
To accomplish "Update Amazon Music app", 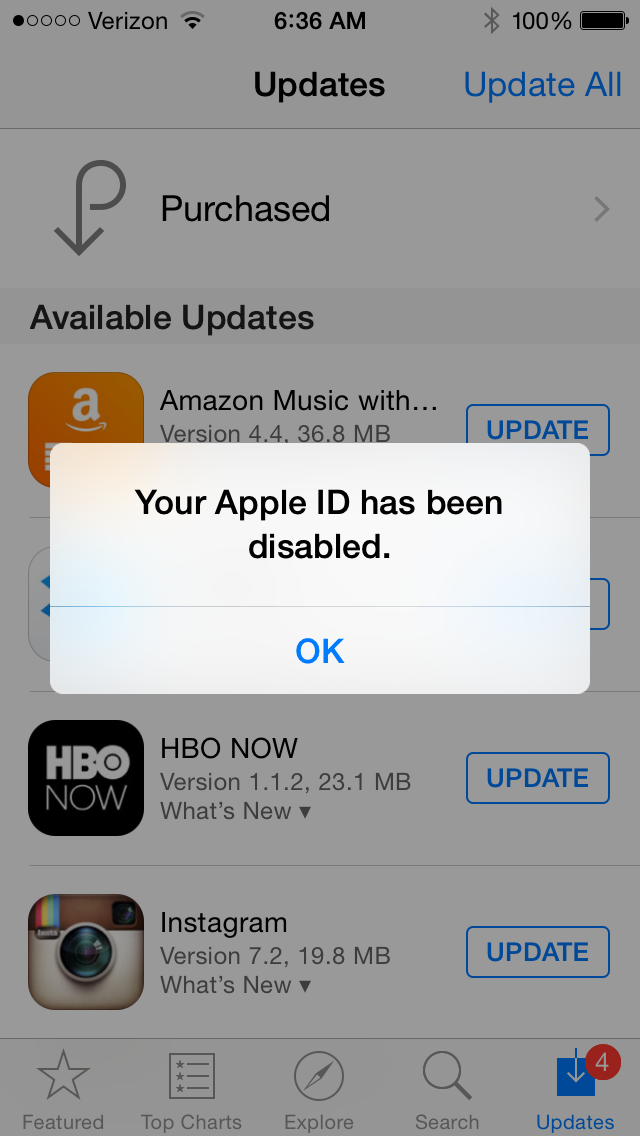I will 537,430.
